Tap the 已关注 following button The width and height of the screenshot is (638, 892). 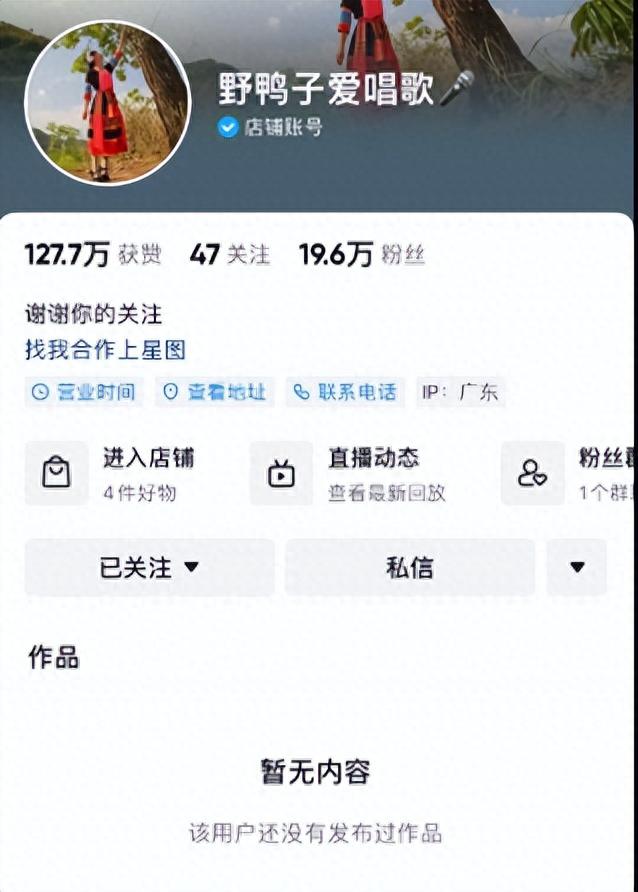point(149,568)
